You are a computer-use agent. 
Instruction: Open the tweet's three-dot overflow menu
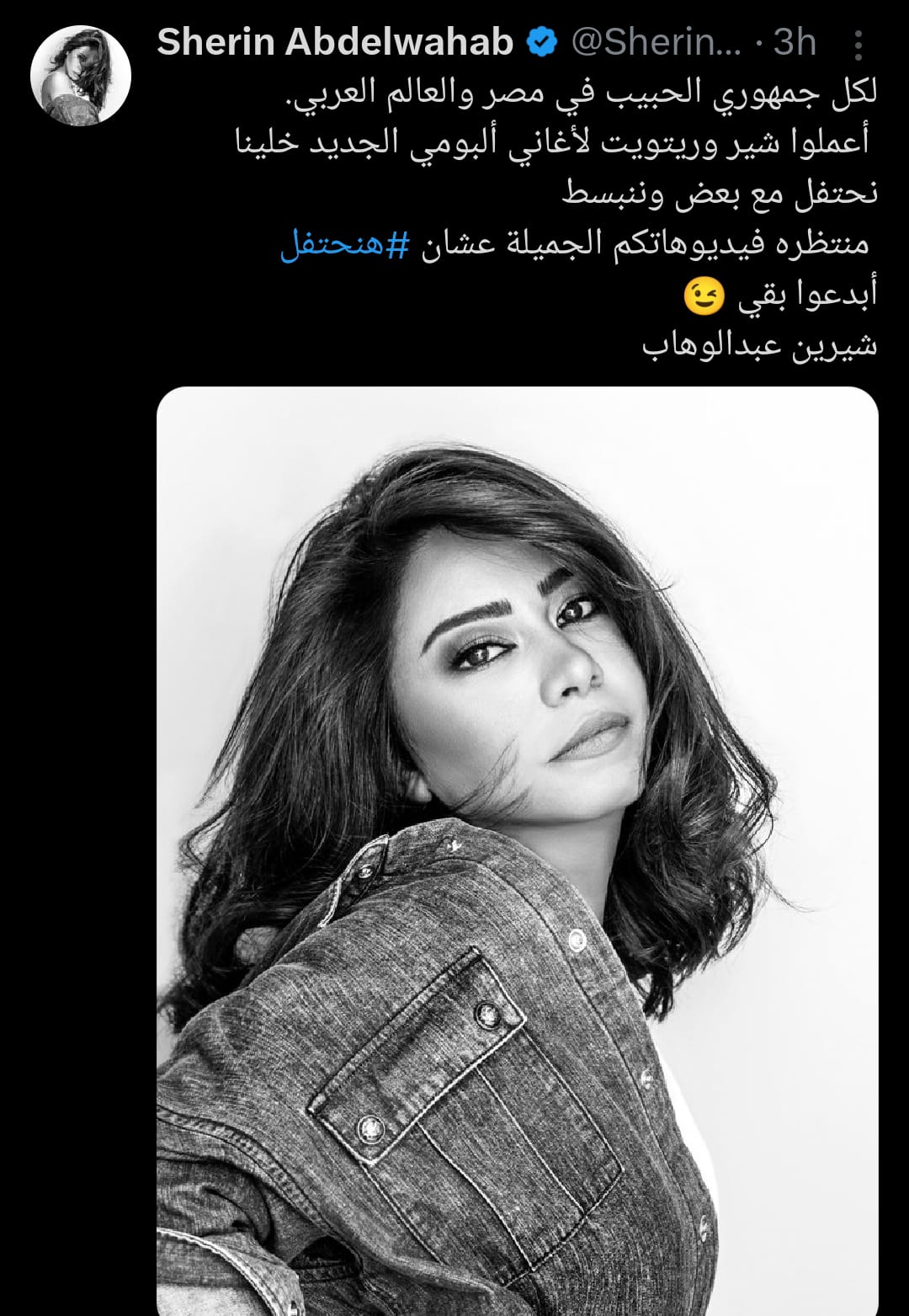[858, 45]
